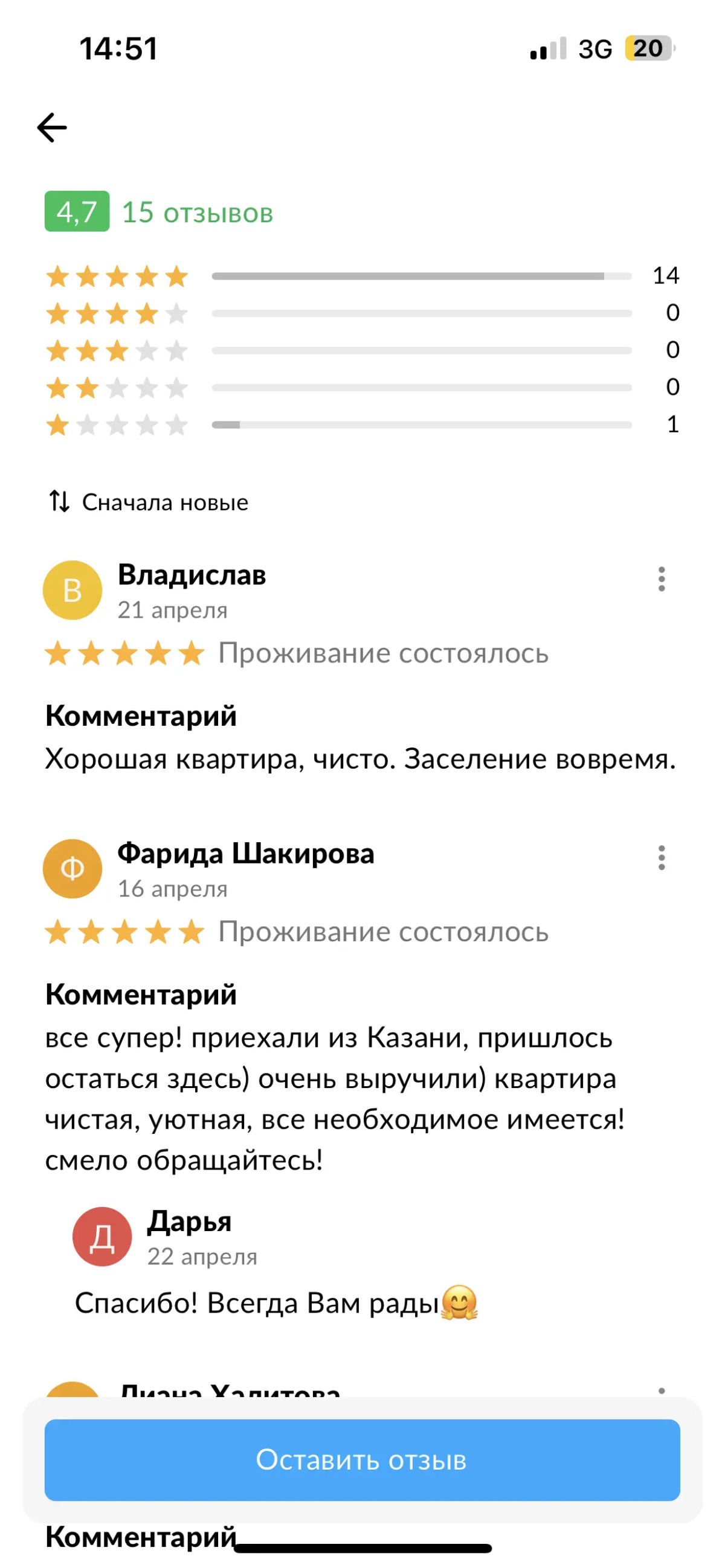Open the 15 отзывов reviews count

(x=198, y=213)
